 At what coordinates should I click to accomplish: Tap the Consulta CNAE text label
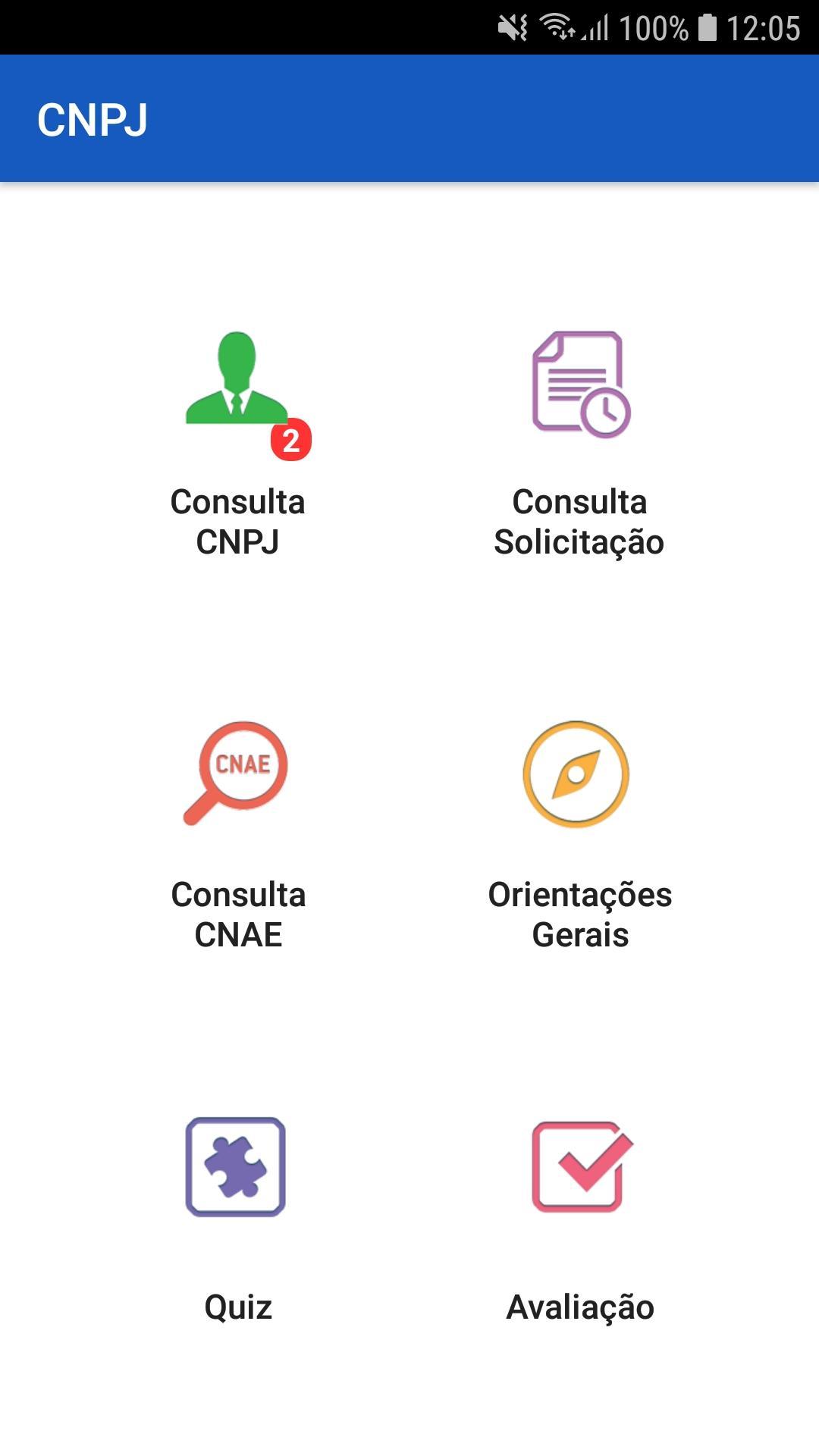[238, 915]
